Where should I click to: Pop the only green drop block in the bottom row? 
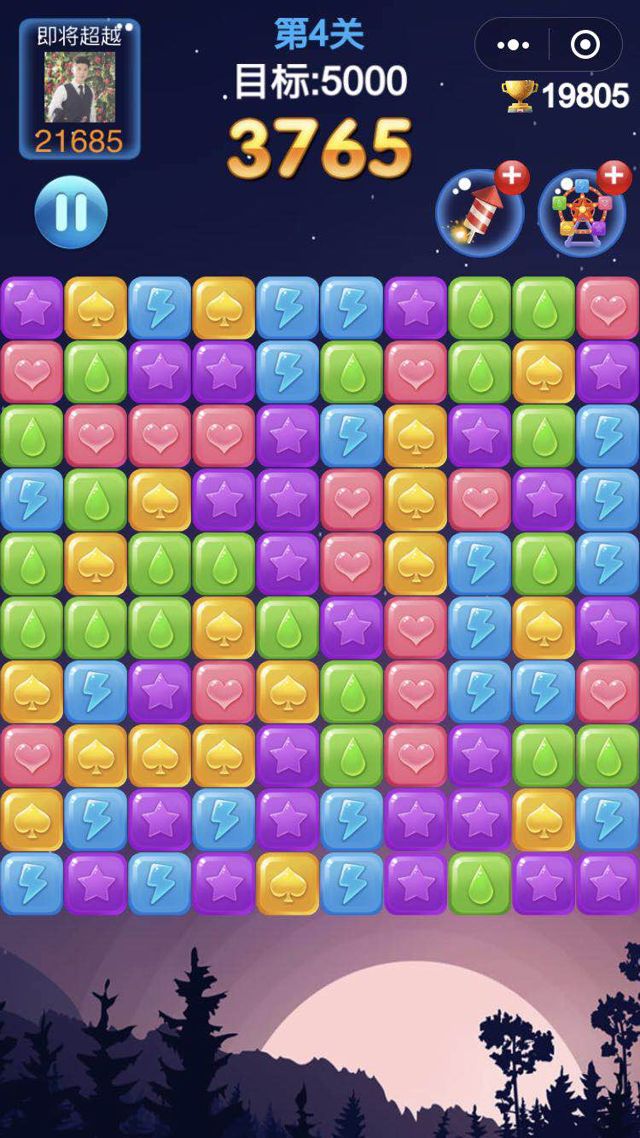(x=479, y=884)
